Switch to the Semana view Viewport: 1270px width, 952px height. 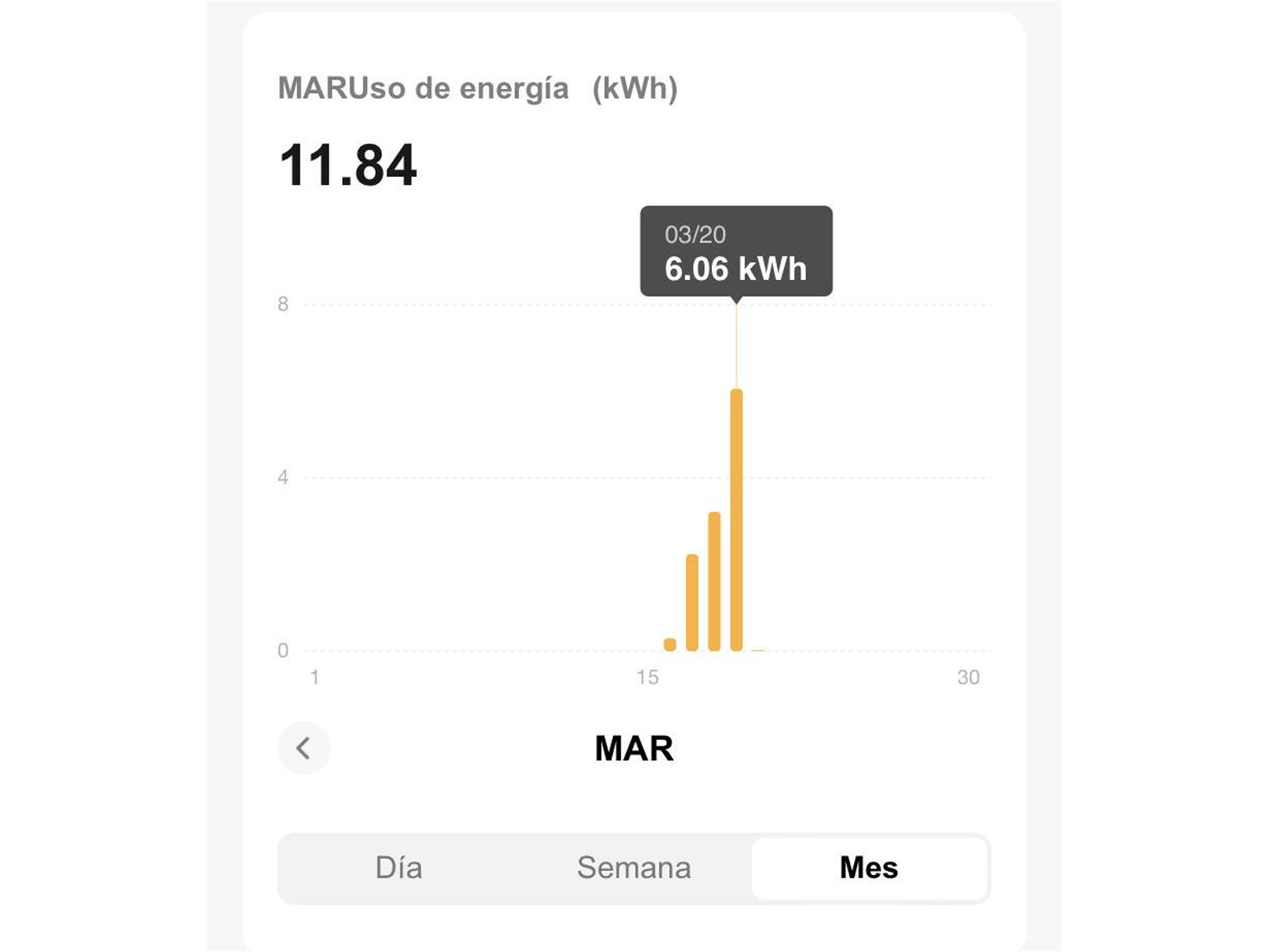pyautogui.click(x=633, y=868)
